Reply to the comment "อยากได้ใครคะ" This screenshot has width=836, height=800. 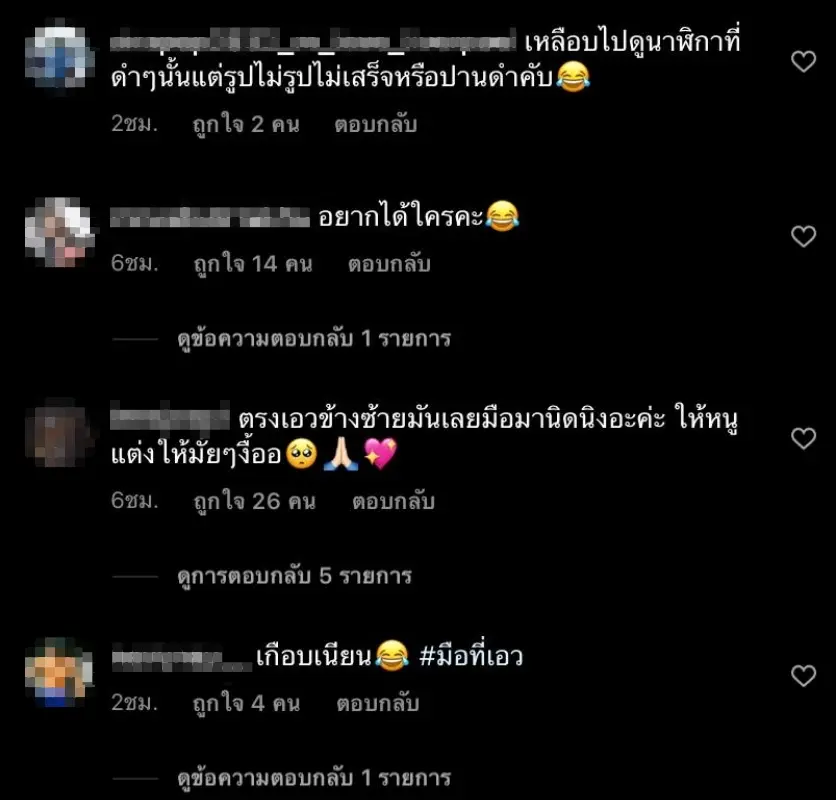coord(389,265)
